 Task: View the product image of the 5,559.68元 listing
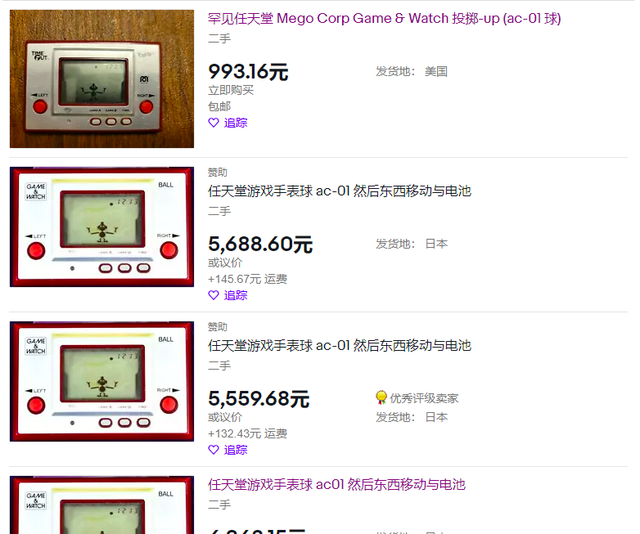(x=102, y=382)
